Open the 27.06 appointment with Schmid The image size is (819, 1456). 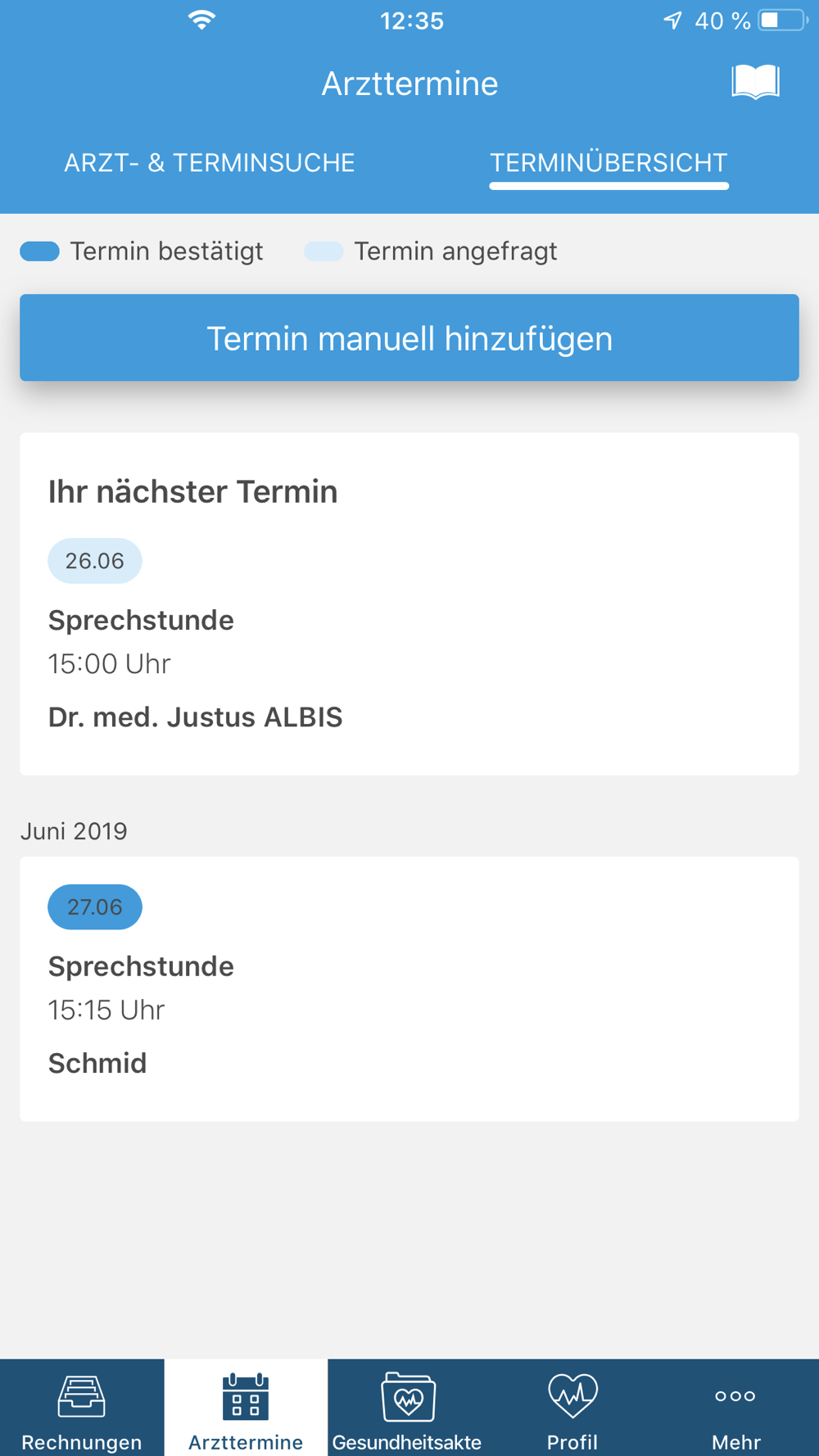409,988
